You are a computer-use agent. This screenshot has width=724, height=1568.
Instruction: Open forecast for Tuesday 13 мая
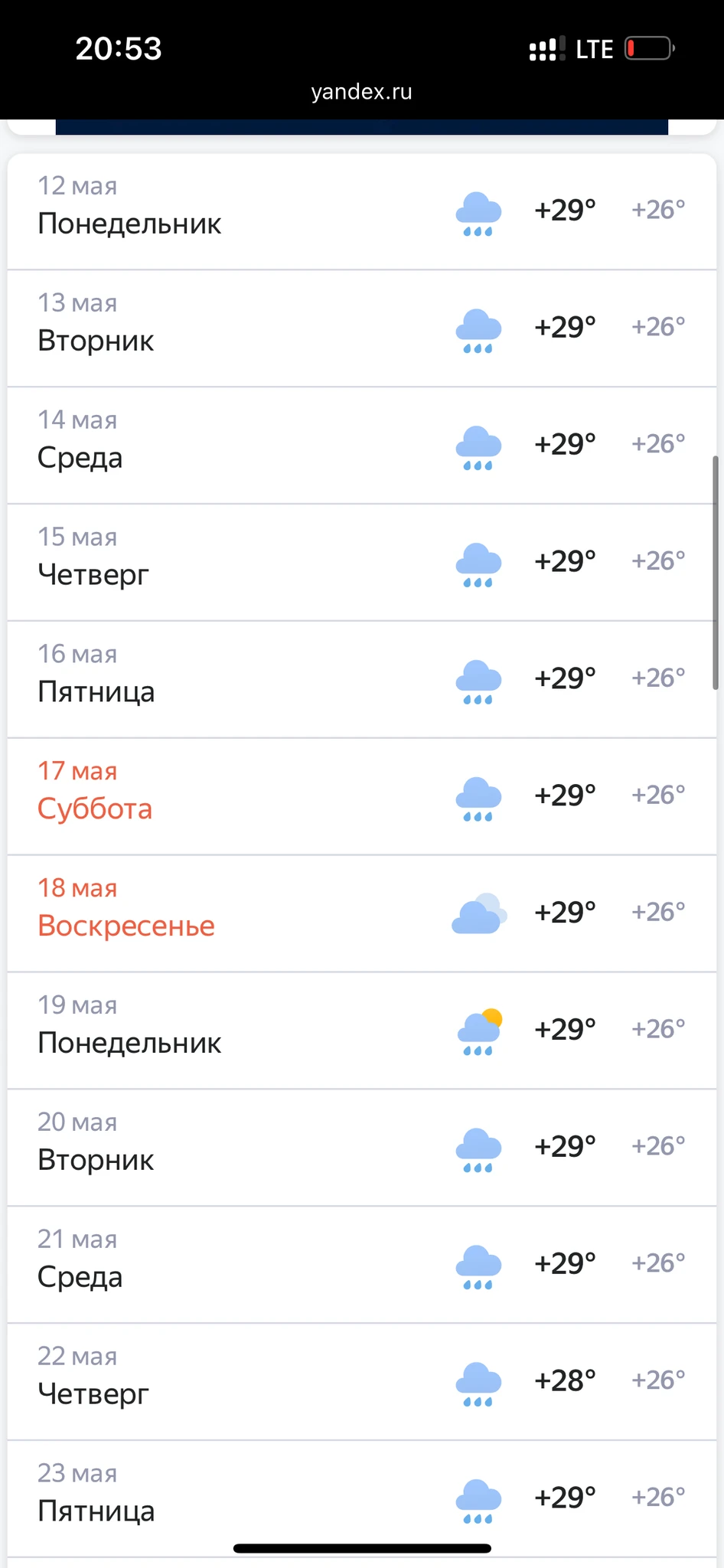point(361,328)
